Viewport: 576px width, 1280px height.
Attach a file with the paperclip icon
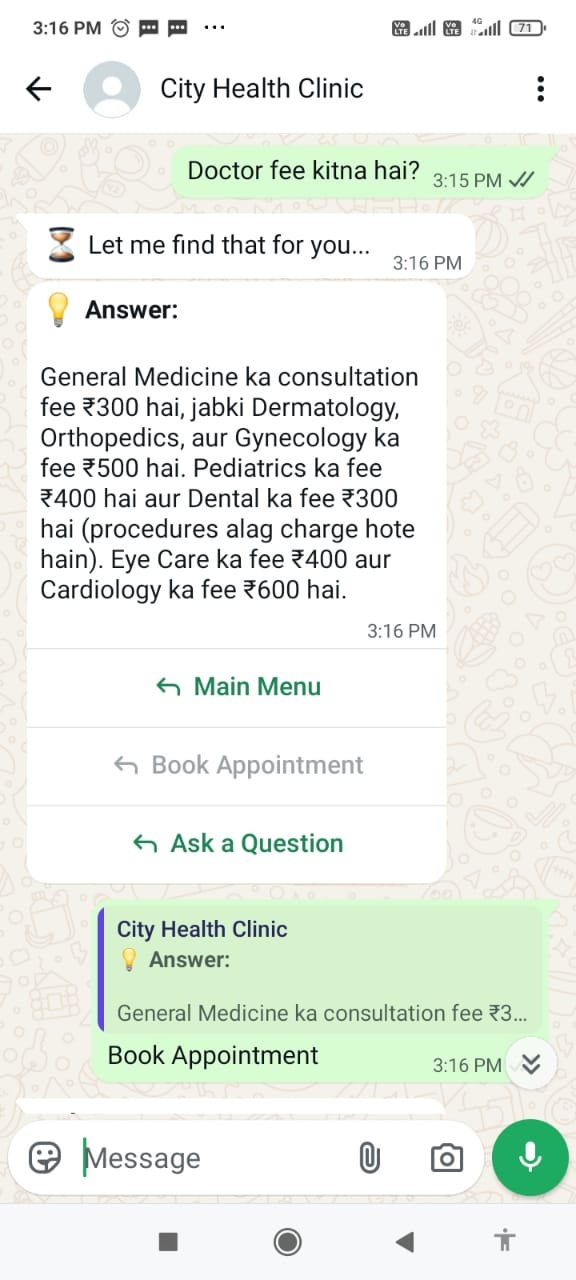tap(369, 1158)
